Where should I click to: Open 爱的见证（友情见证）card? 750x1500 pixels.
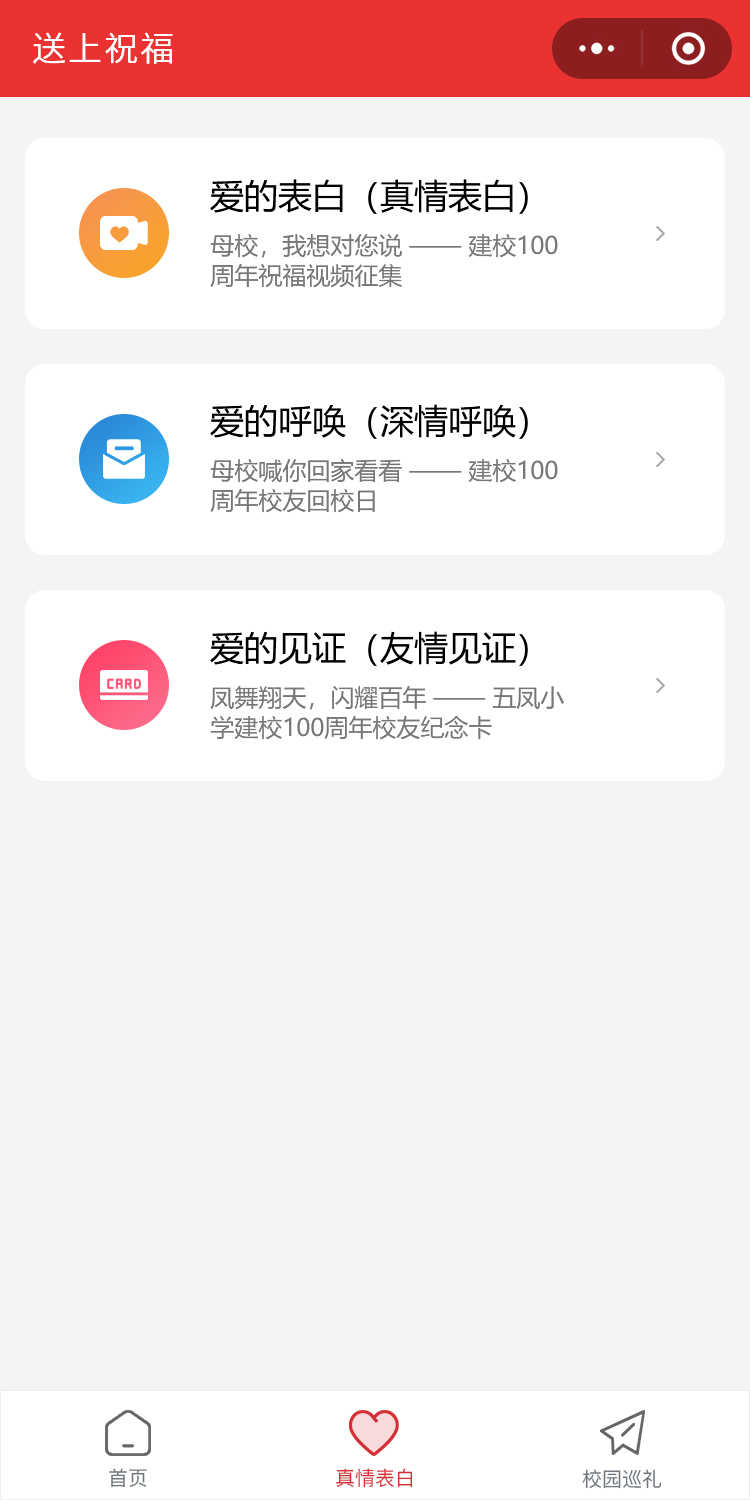pyautogui.click(x=375, y=685)
